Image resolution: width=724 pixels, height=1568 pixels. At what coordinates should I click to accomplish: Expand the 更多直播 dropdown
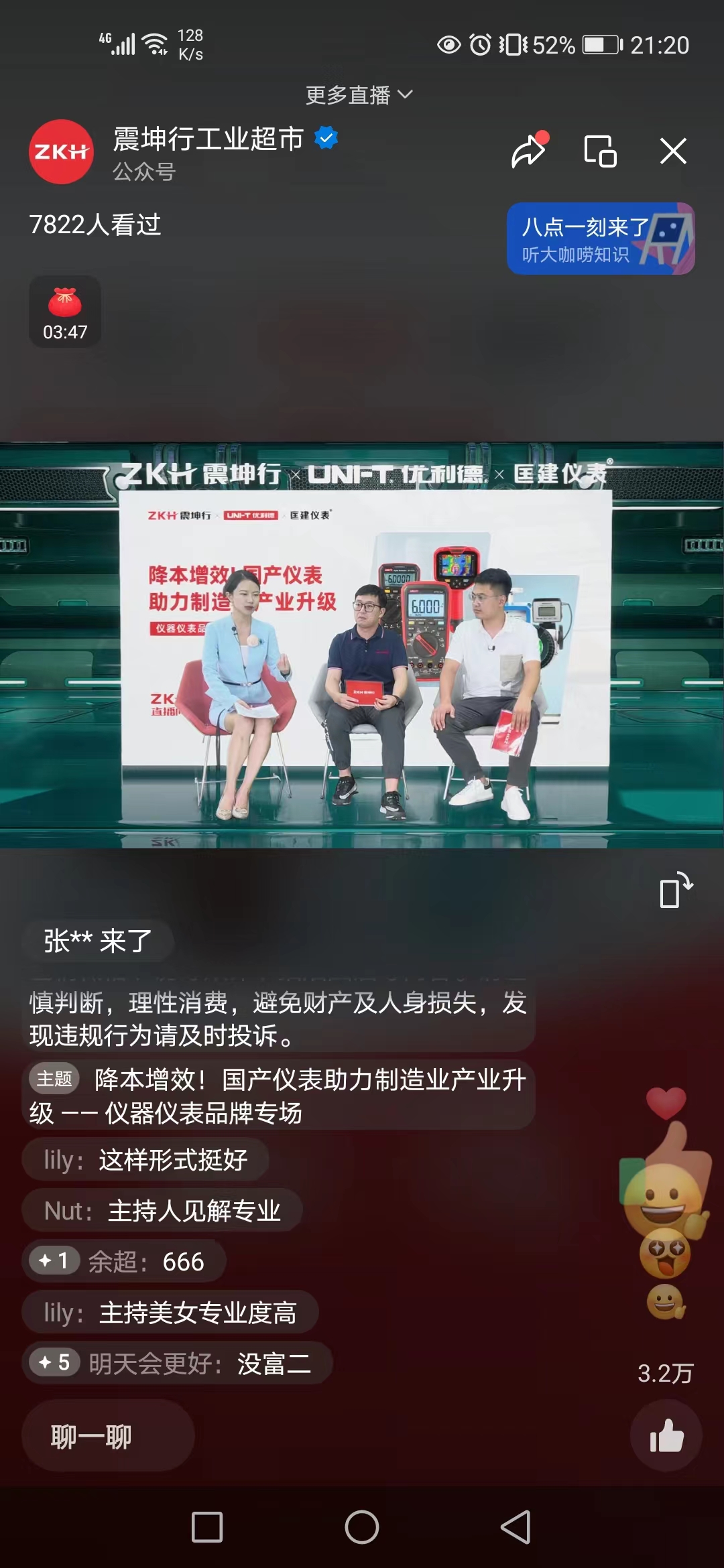[359, 95]
